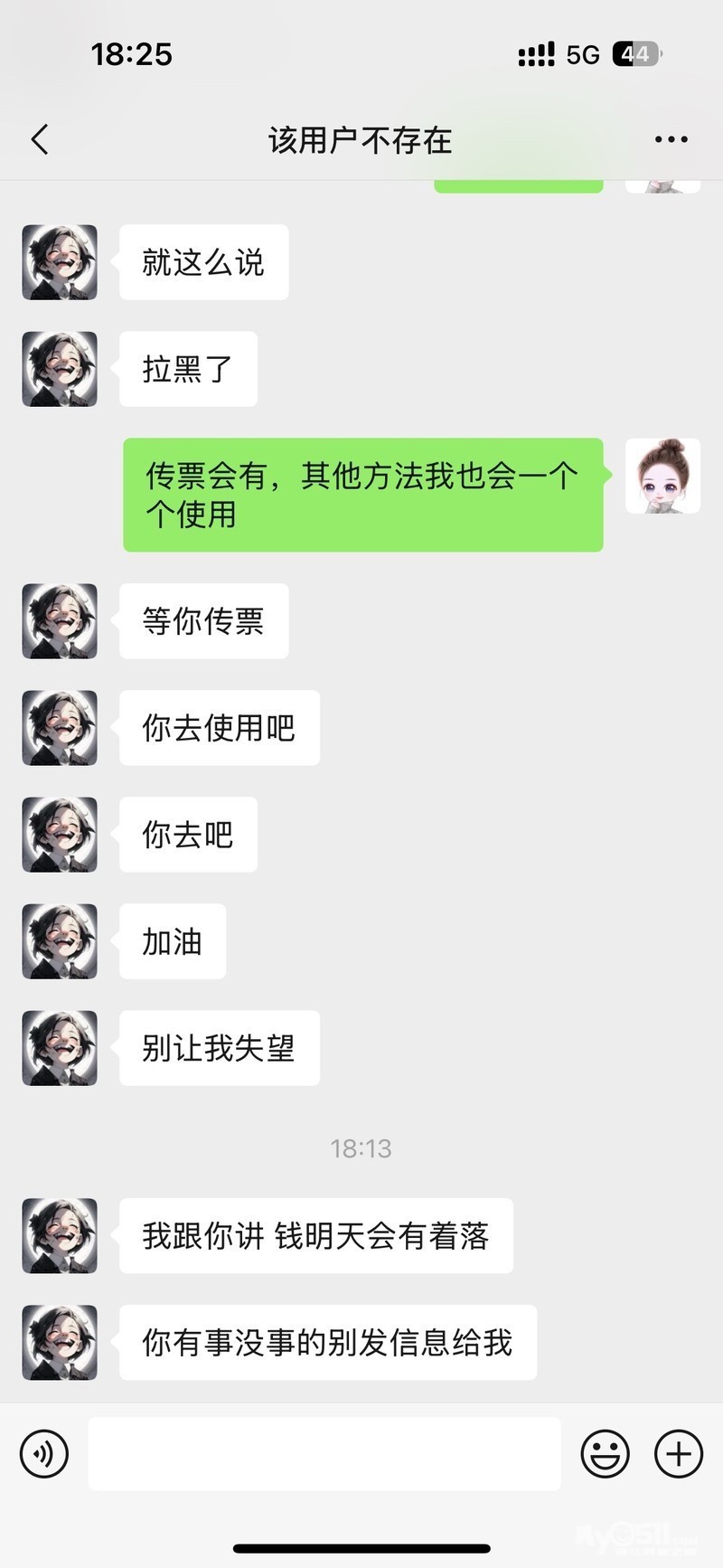Switch to voice message input
This screenshot has height=1568, width=723.
click(x=44, y=1453)
